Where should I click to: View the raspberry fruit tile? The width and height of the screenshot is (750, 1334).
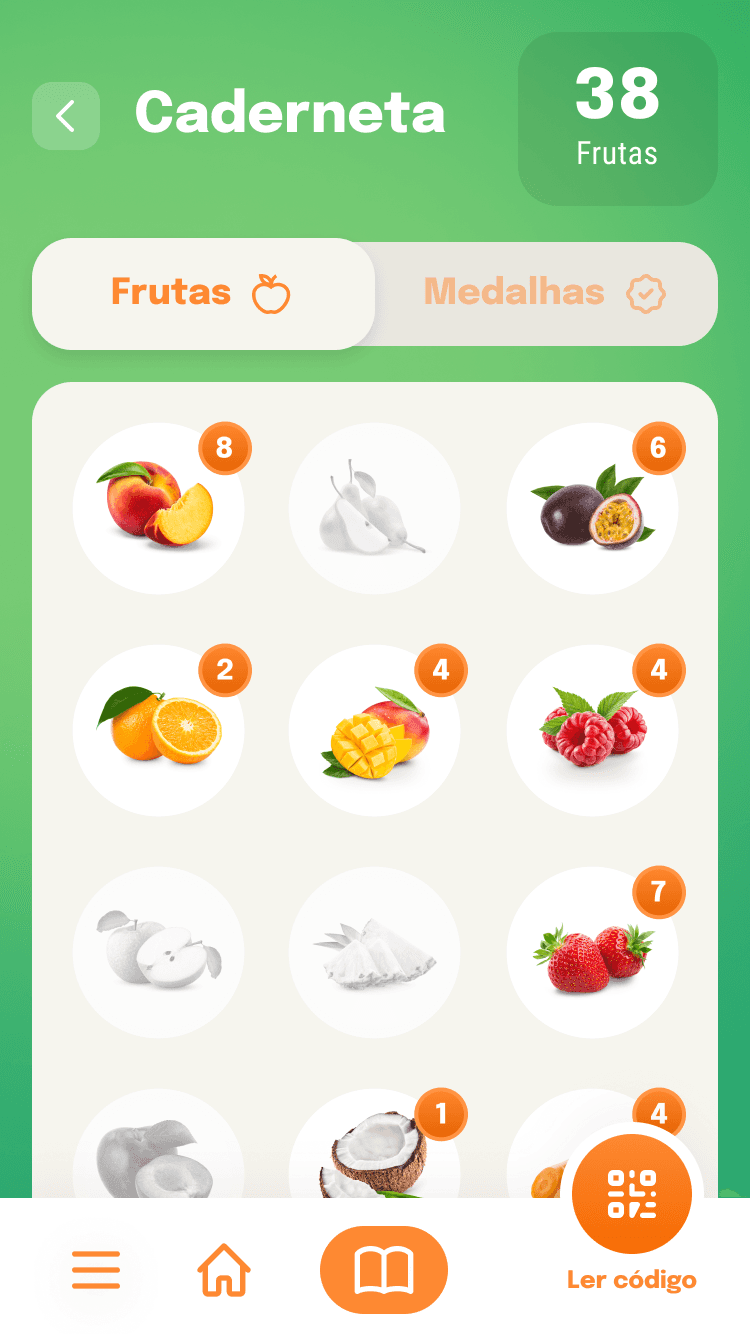point(592,730)
